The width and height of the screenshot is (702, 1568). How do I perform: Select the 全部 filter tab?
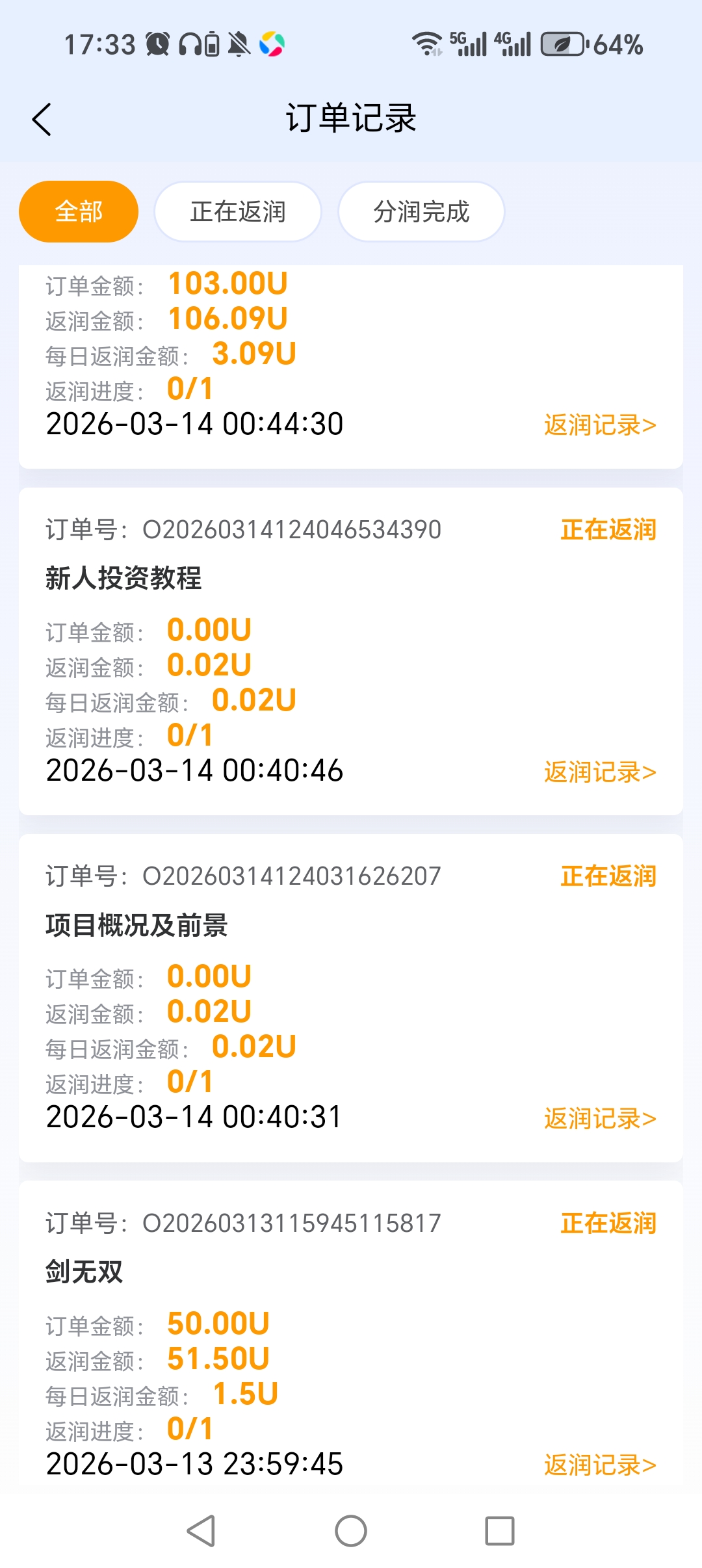pyautogui.click(x=79, y=212)
